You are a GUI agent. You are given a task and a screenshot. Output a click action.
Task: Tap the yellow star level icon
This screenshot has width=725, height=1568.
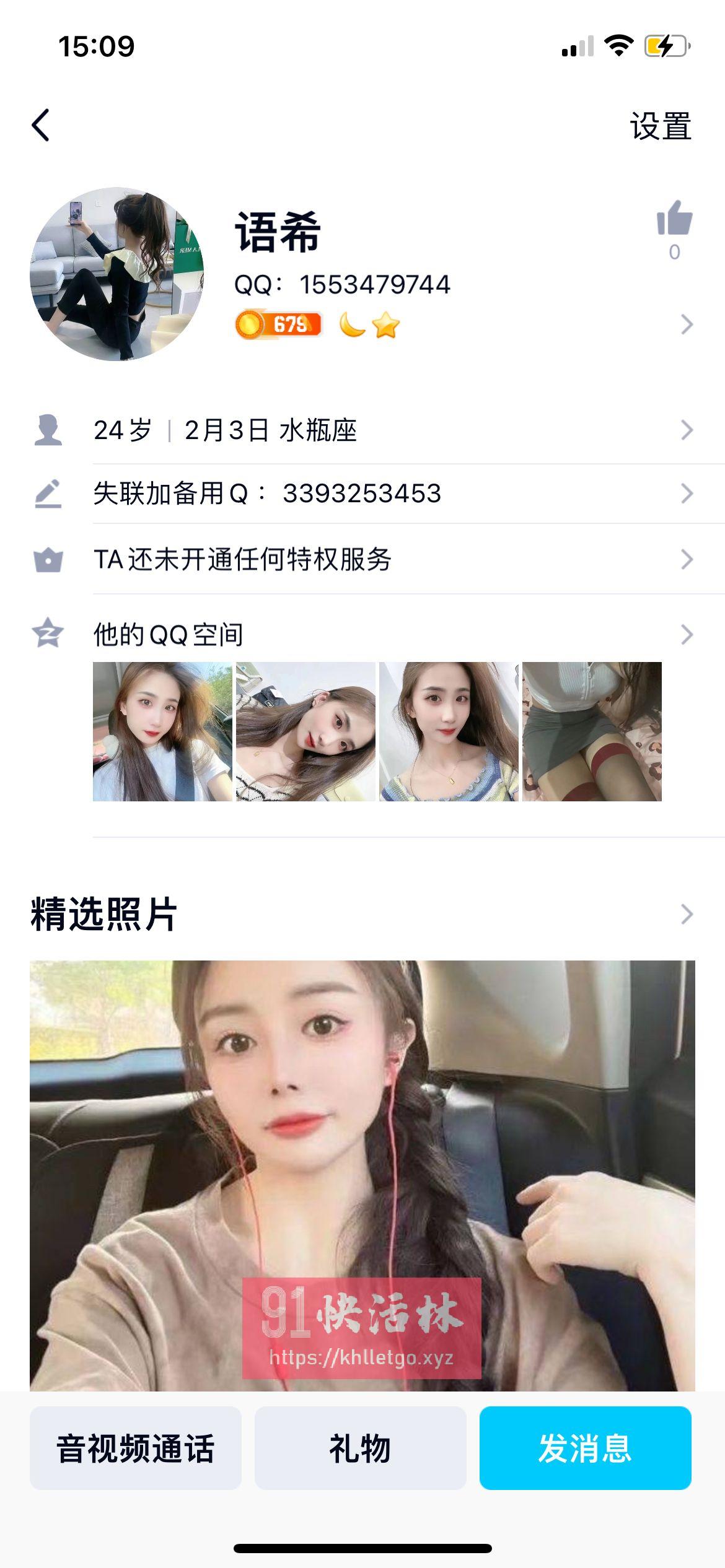(385, 324)
